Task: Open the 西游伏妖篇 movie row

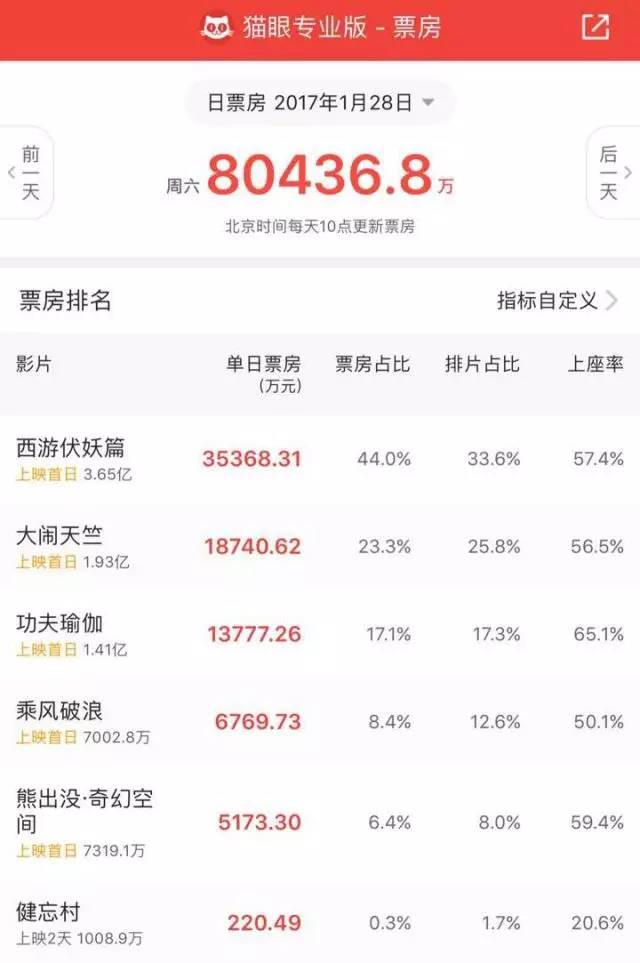Action: (320, 459)
